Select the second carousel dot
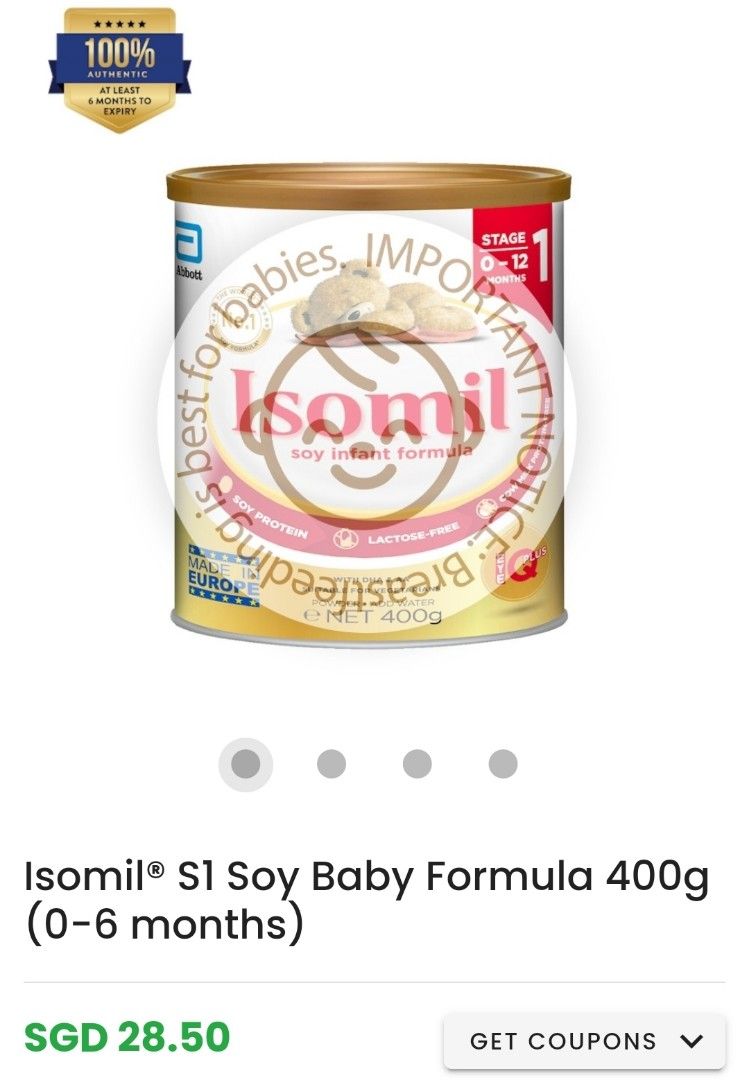749x1080 pixels. point(330,763)
